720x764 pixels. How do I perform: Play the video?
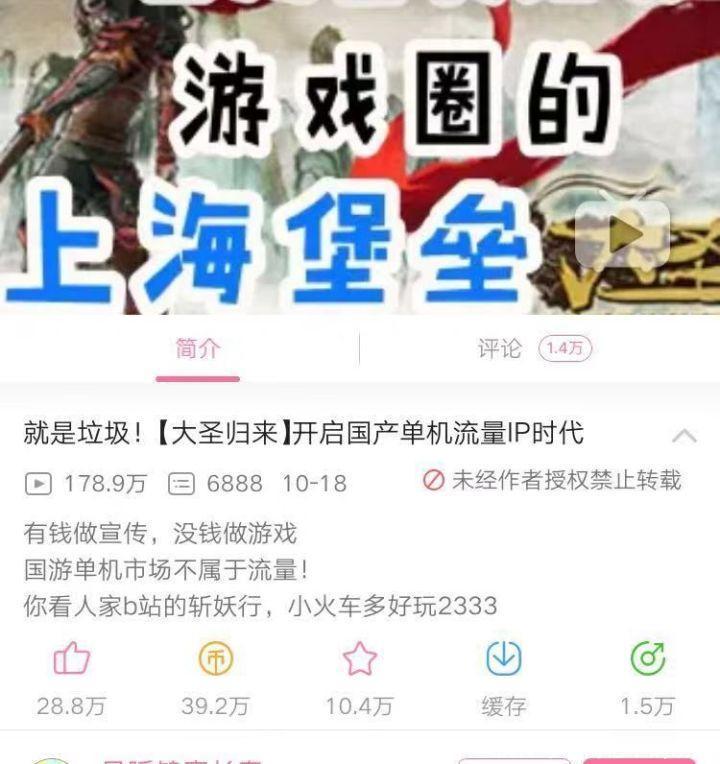tap(622, 234)
